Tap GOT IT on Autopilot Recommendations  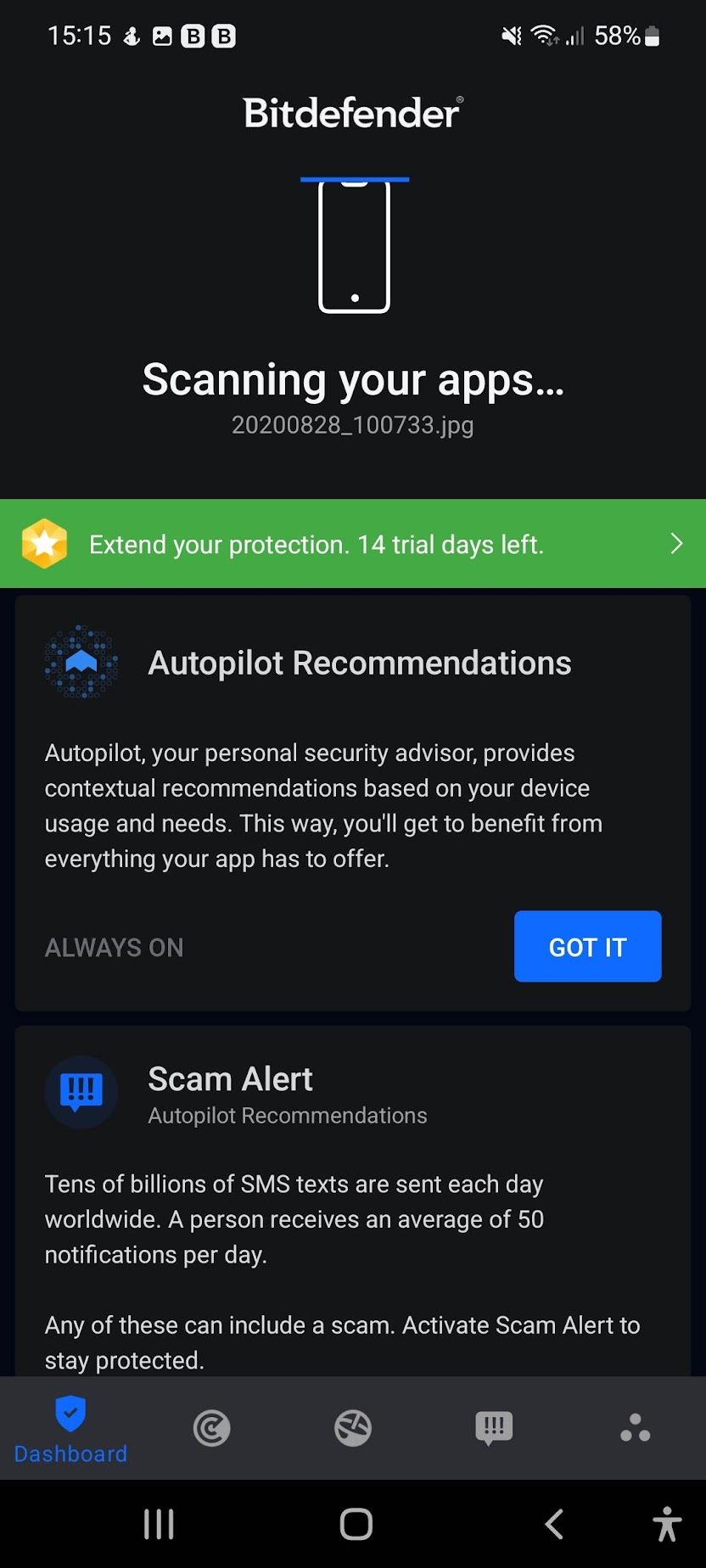pos(587,946)
